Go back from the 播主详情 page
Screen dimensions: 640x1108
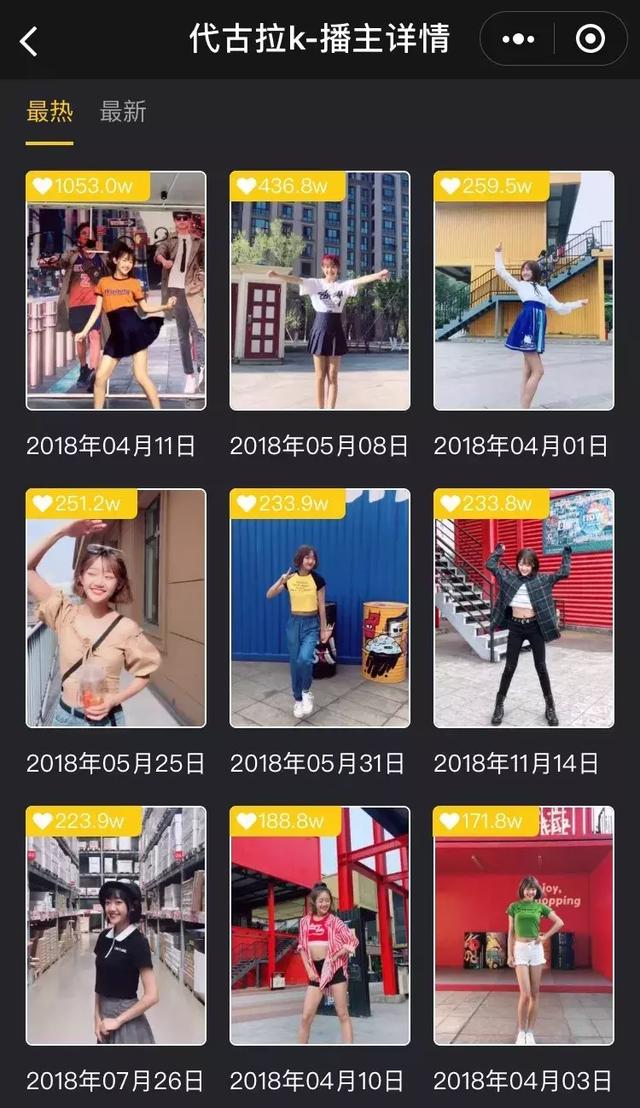click(x=29, y=41)
